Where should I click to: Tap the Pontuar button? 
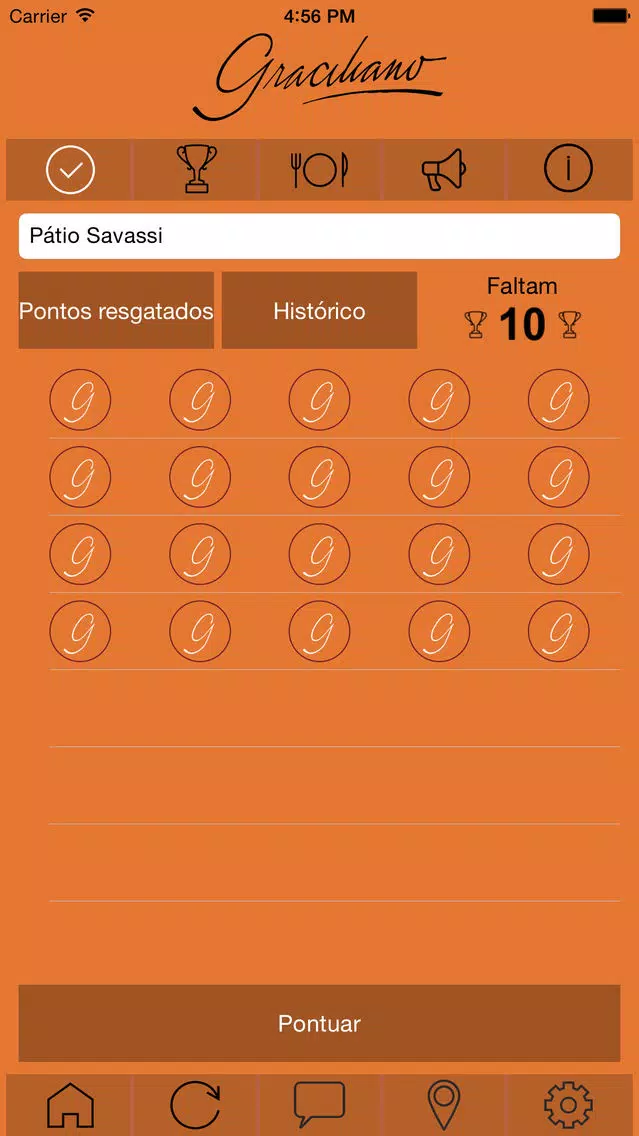pyautogui.click(x=320, y=1024)
